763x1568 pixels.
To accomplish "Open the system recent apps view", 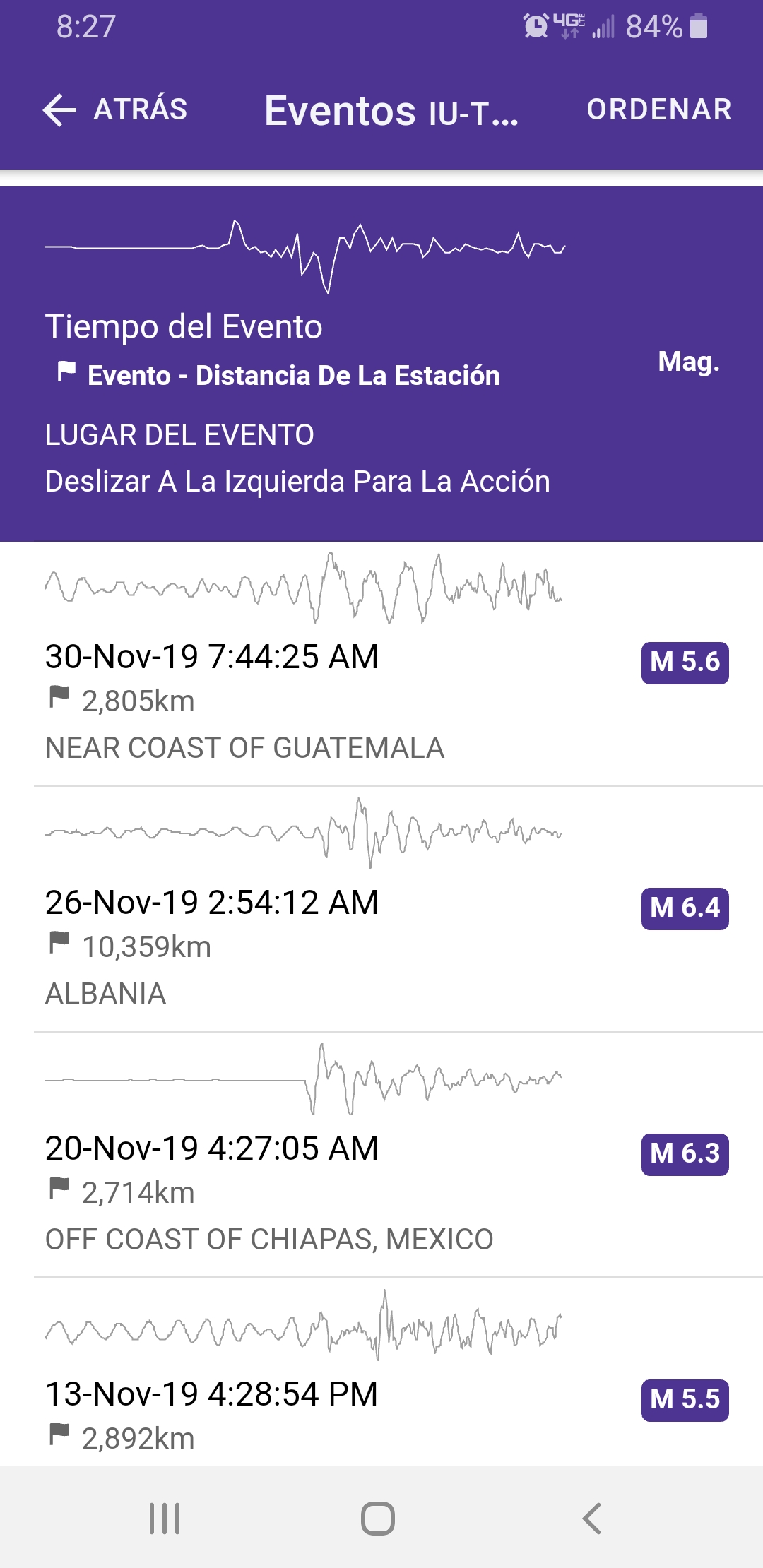I will click(165, 1518).
